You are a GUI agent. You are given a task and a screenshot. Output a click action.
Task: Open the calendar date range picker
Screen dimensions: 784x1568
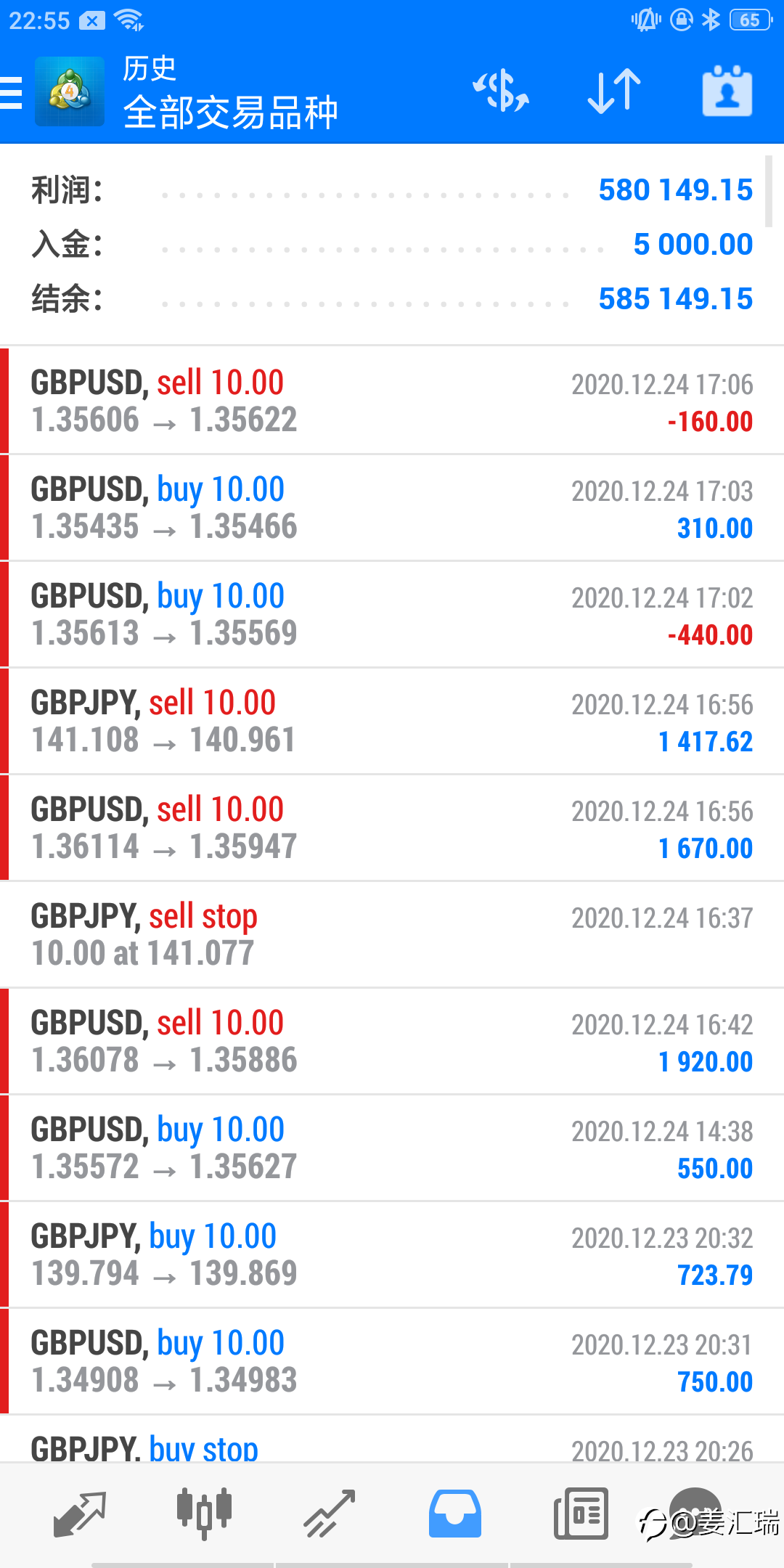pos(727,91)
